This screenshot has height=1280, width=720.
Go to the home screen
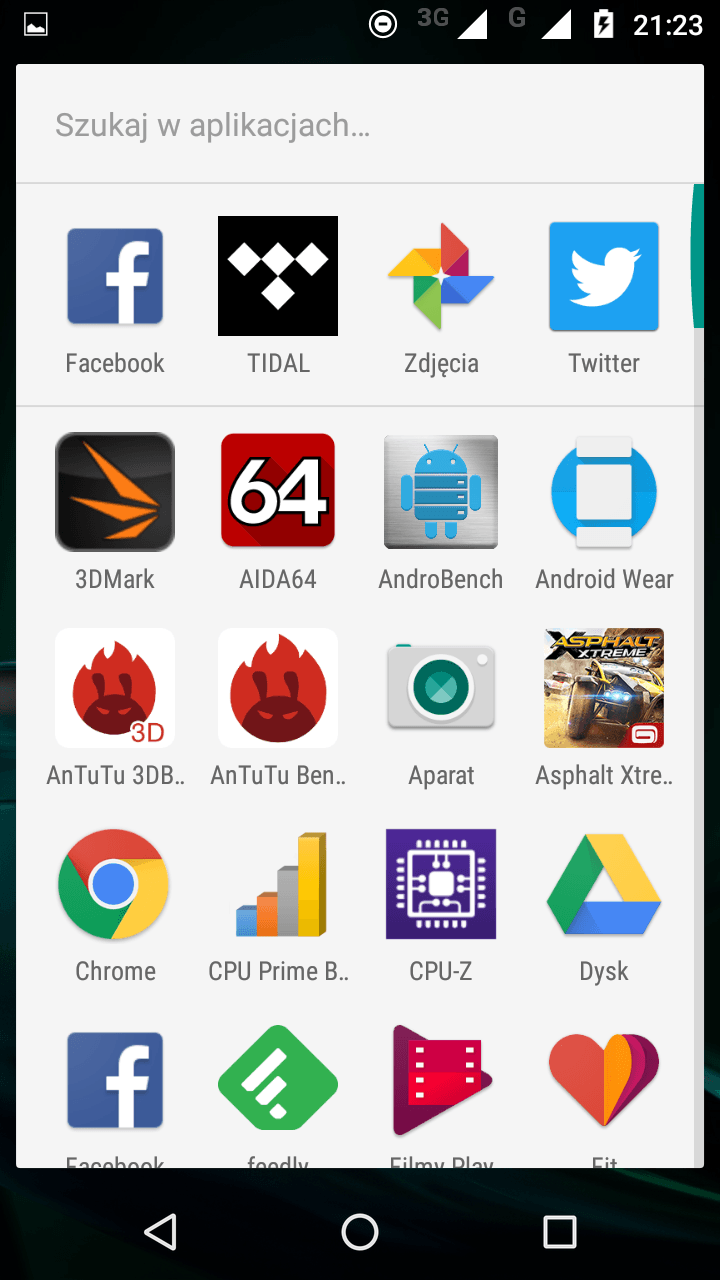pyautogui.click(x=360, y=1232)
